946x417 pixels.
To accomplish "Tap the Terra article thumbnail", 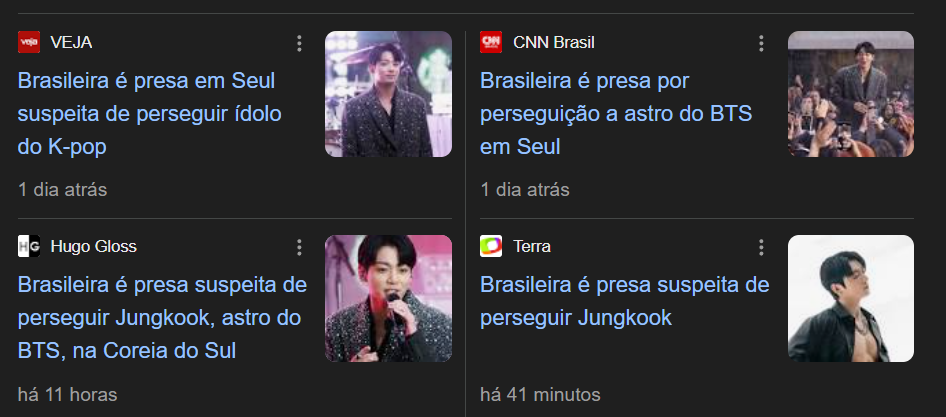I will [x=850, y=298].
